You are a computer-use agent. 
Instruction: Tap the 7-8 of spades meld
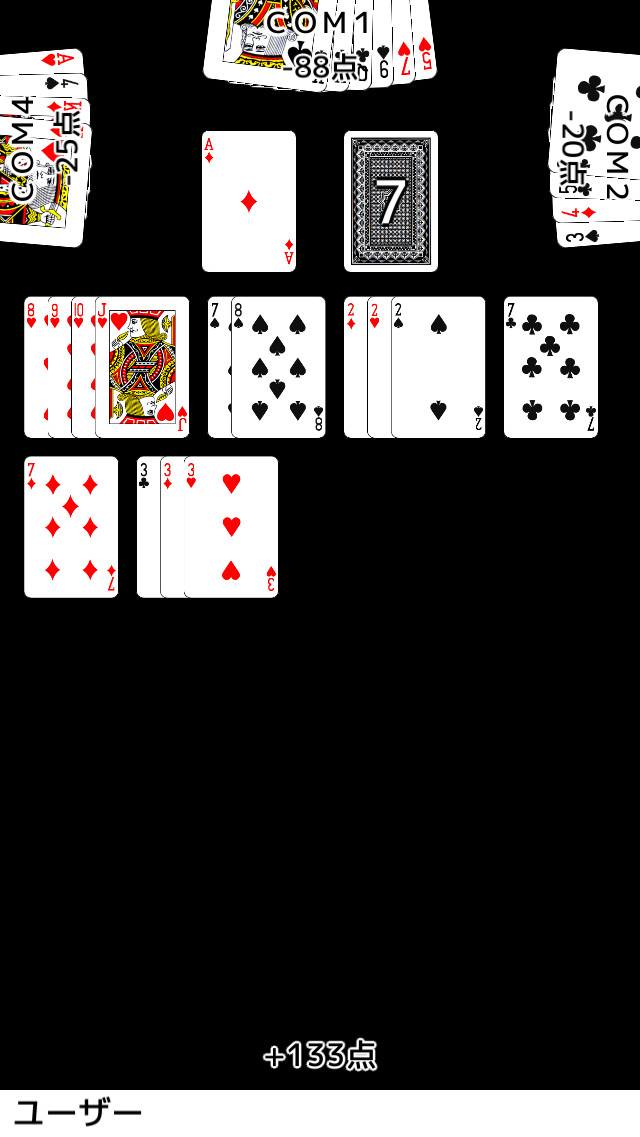pyautogui.click(x=267, y=367)
